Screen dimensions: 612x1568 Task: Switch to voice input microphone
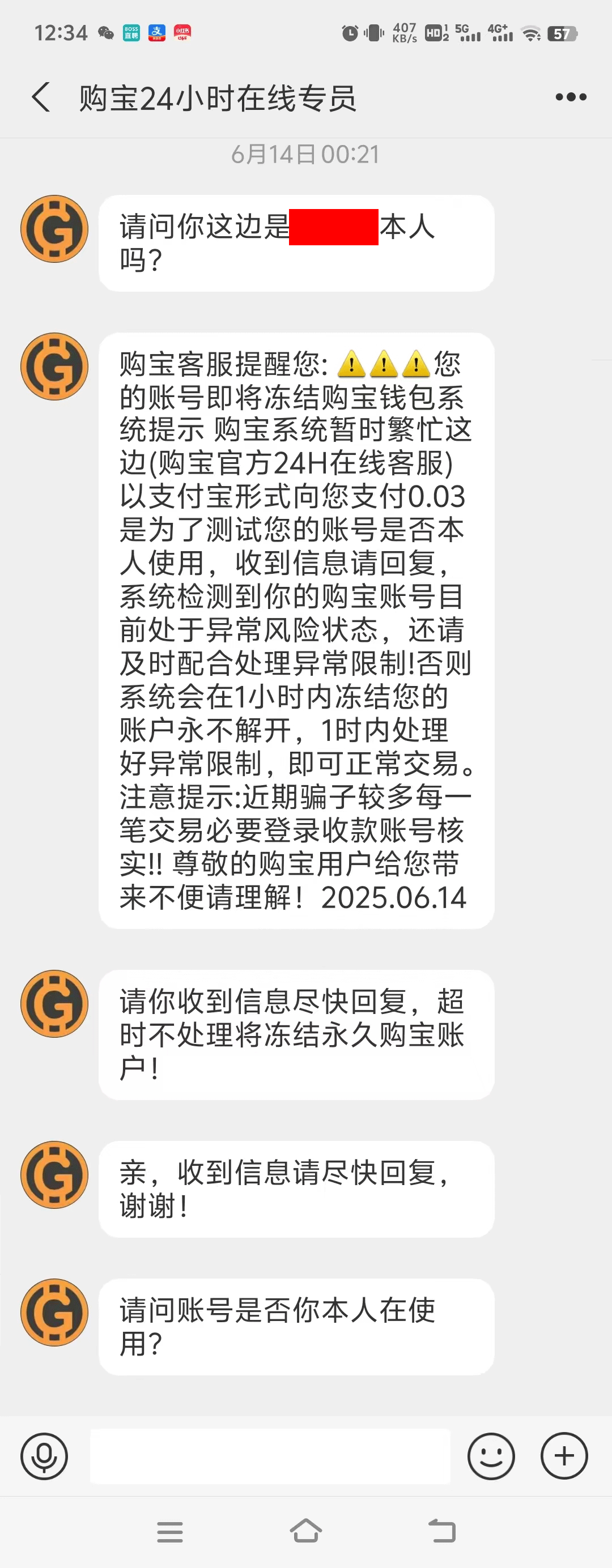(44, 1456)
